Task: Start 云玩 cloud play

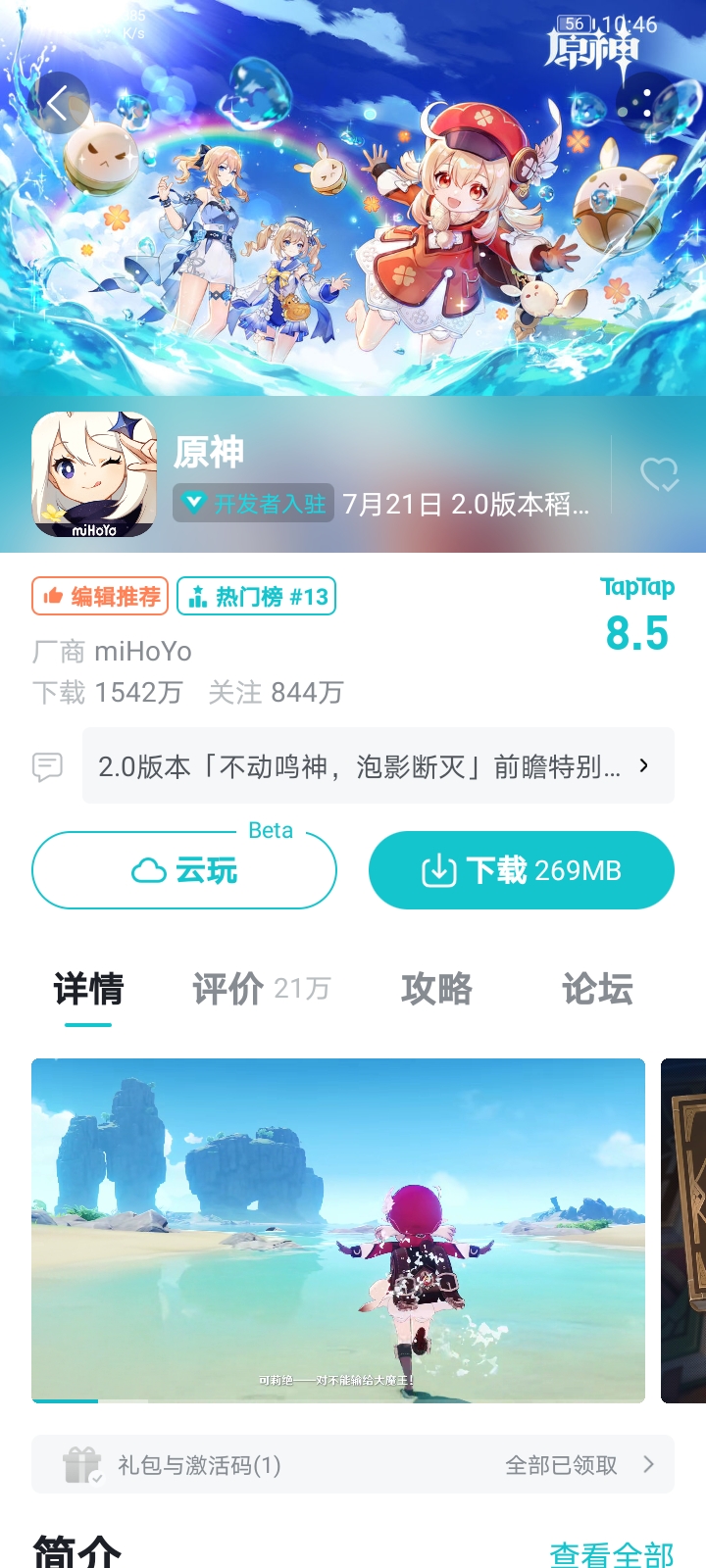Action: (x=184, y=870)
